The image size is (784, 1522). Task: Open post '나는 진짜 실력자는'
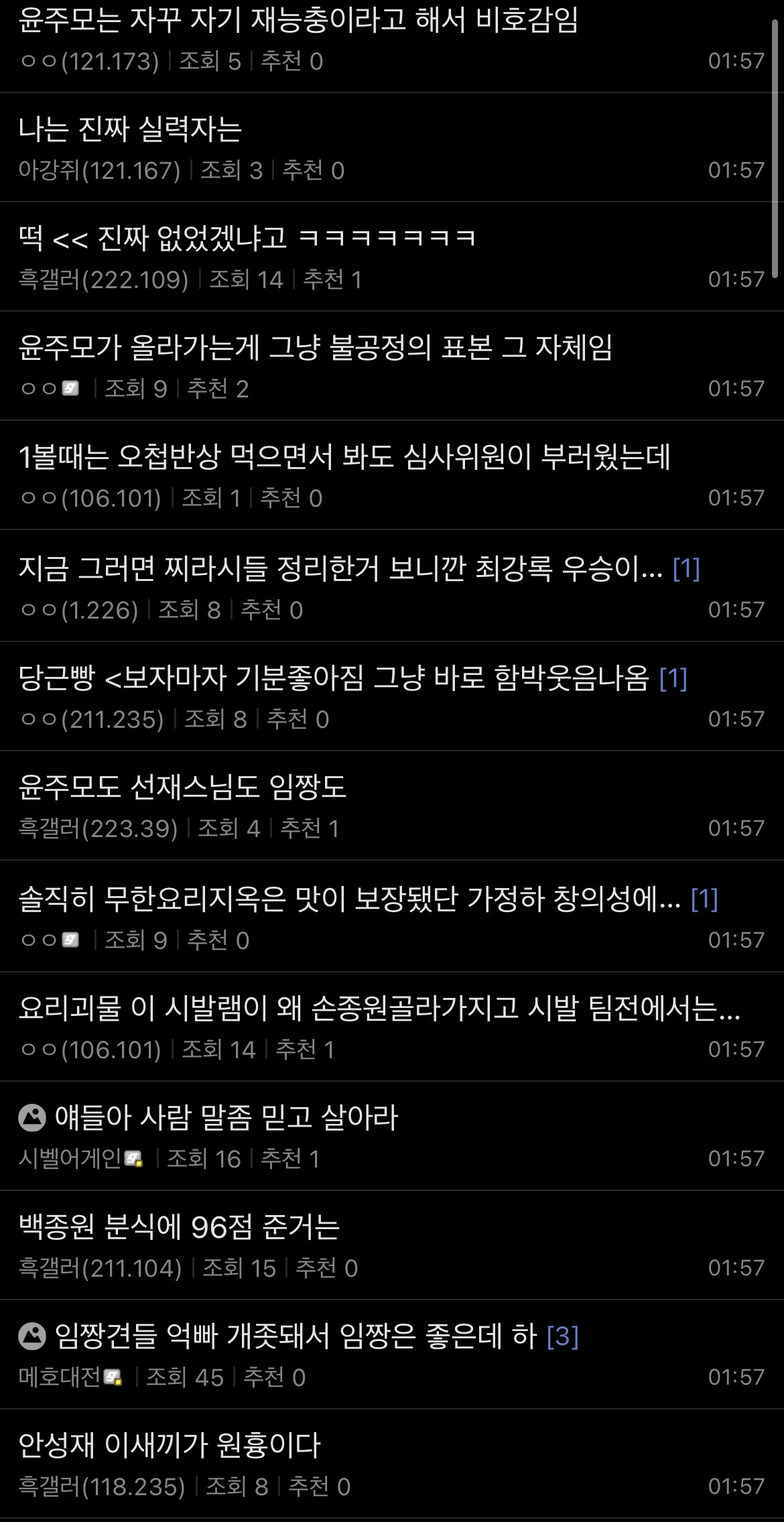pos(130,129)
